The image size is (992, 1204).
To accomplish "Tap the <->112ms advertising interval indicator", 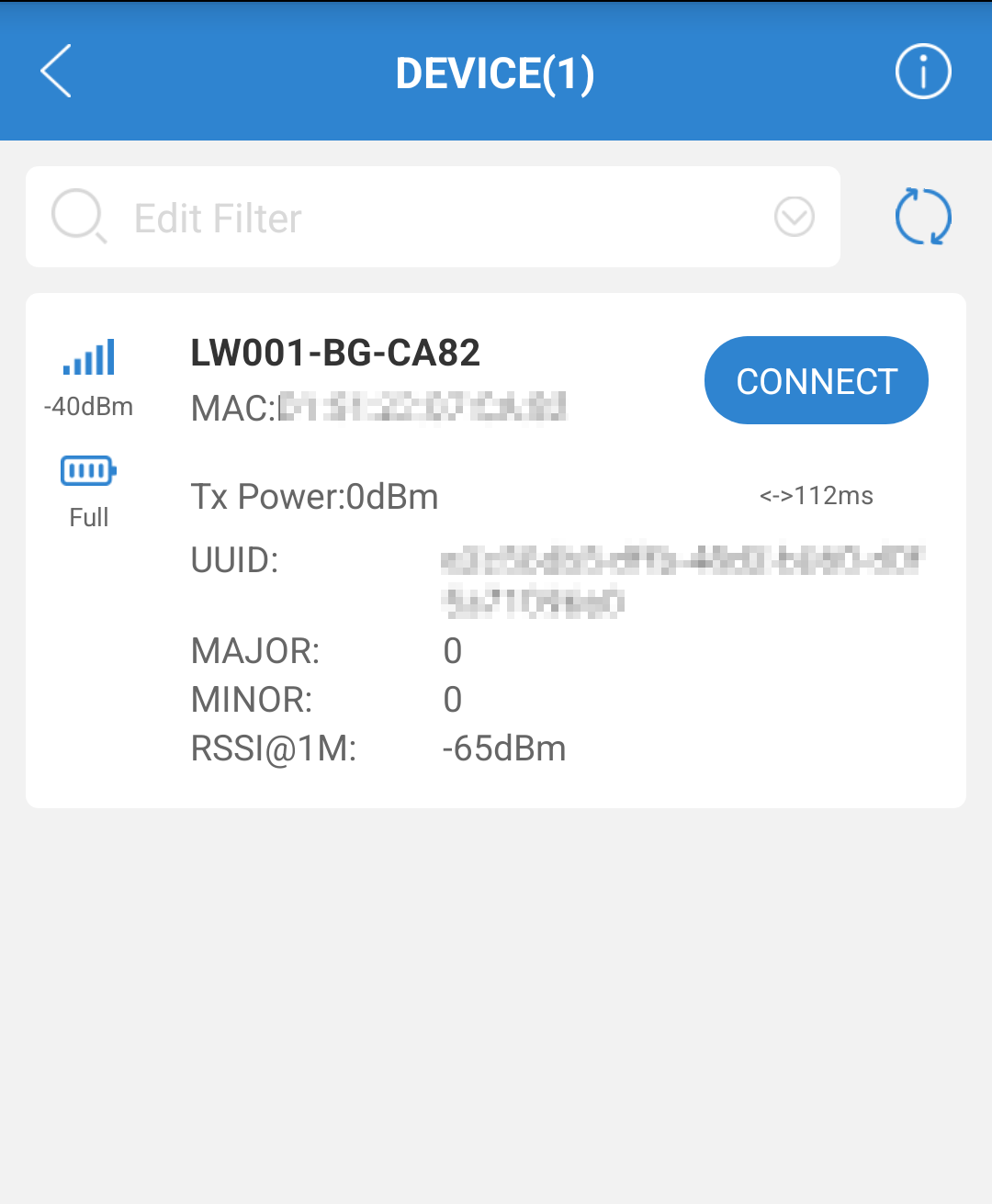I will point(816,496).
